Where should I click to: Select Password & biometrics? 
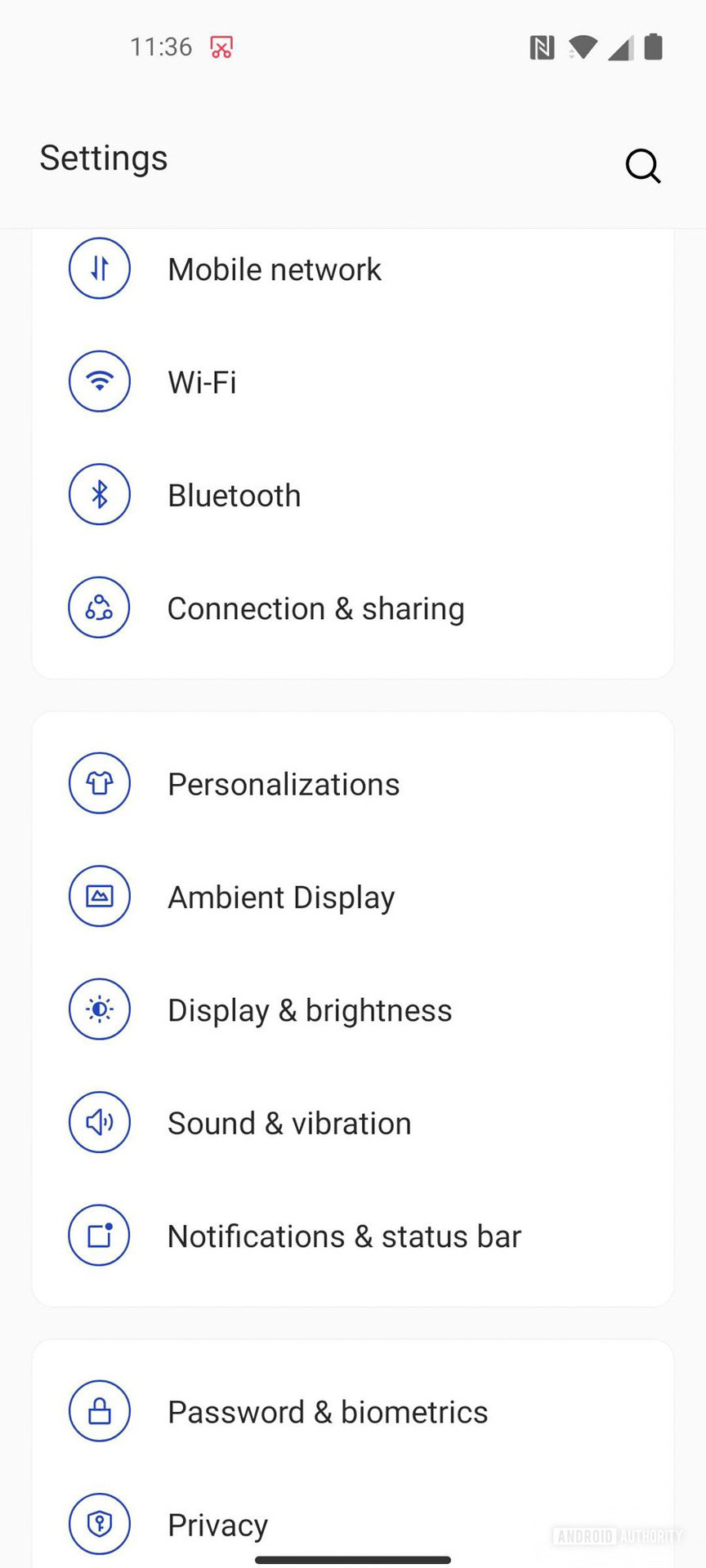[327, 1412]
